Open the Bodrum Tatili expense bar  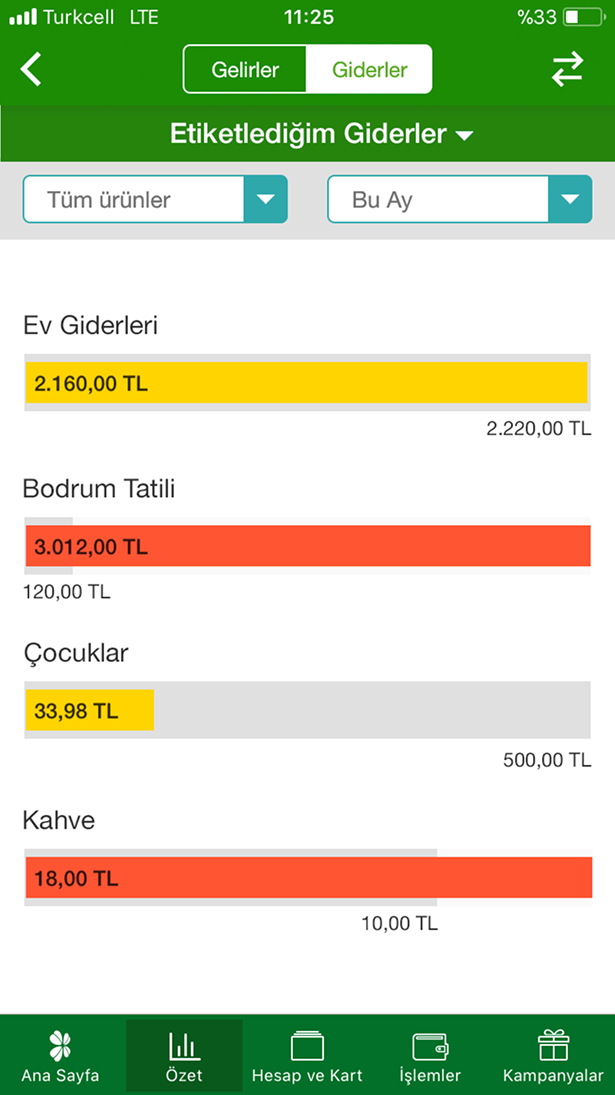(307, 546)
